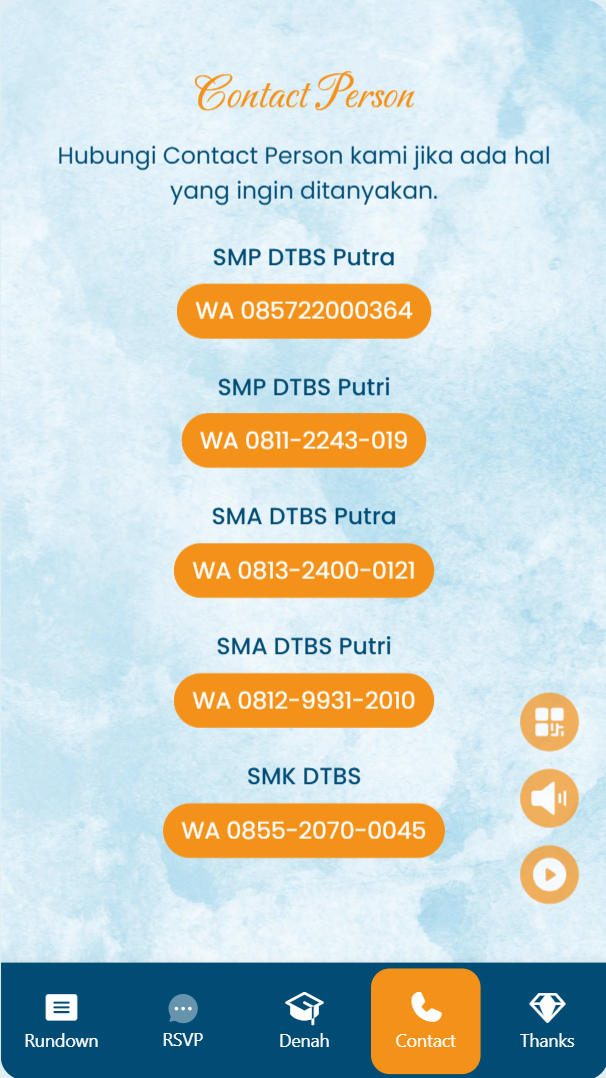Open WhatsApp for SMP DTBS Putri 0811-2243-019
Image resolution: width=606 pixels, height=1078 pixels.
[303, 441]
